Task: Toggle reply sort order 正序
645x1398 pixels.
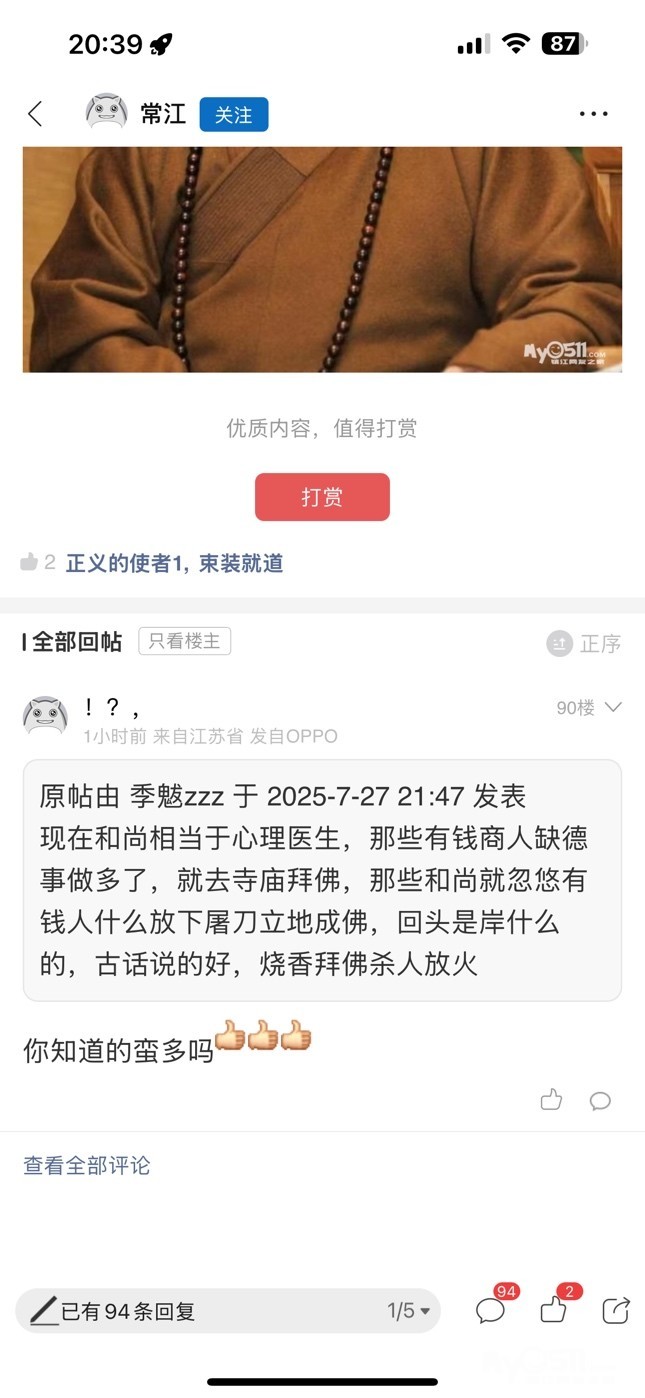Action: tap(585, 644)
